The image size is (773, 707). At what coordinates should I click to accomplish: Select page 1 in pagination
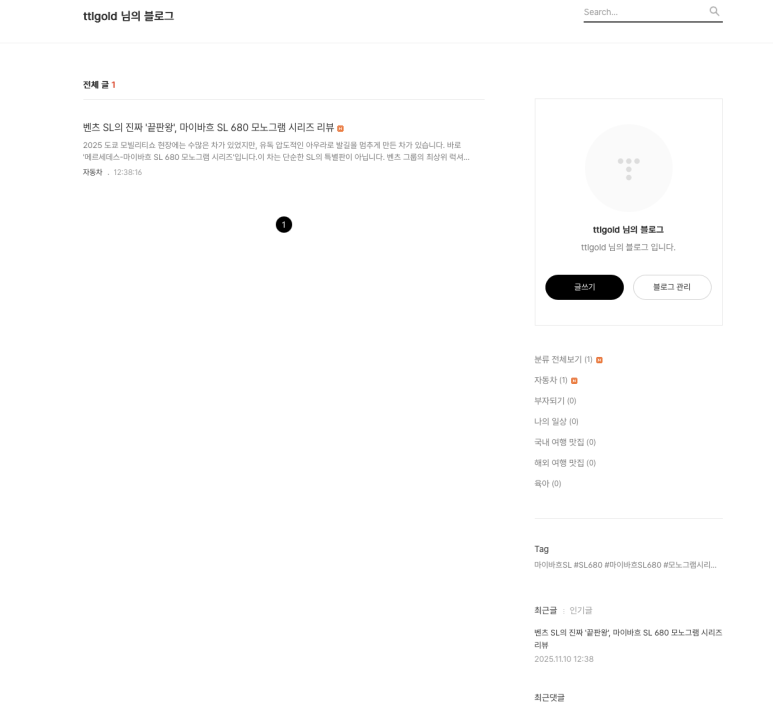[x=284, y=225]
